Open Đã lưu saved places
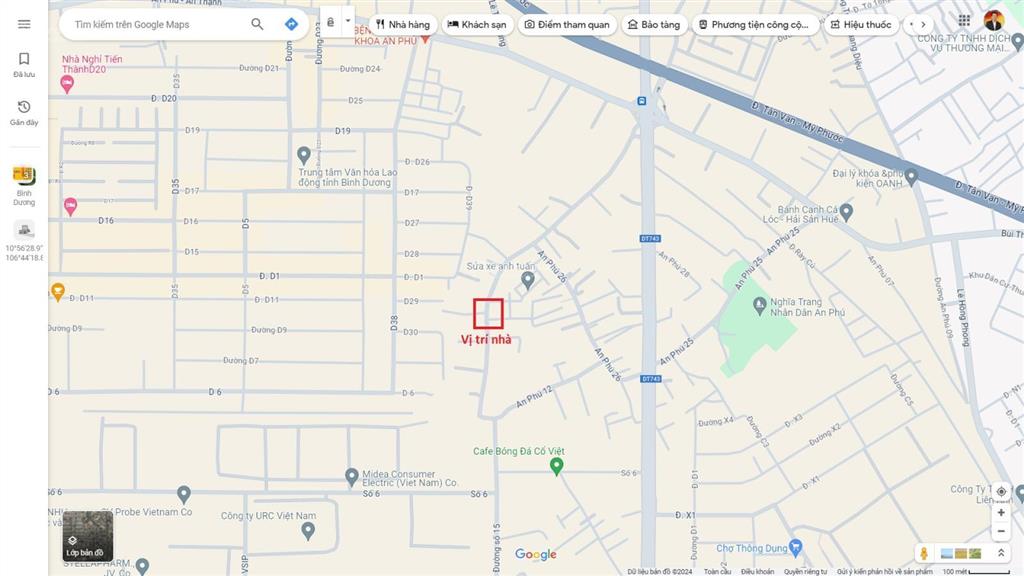This screenshot has height=576, width=1024. tap(24, 65)
